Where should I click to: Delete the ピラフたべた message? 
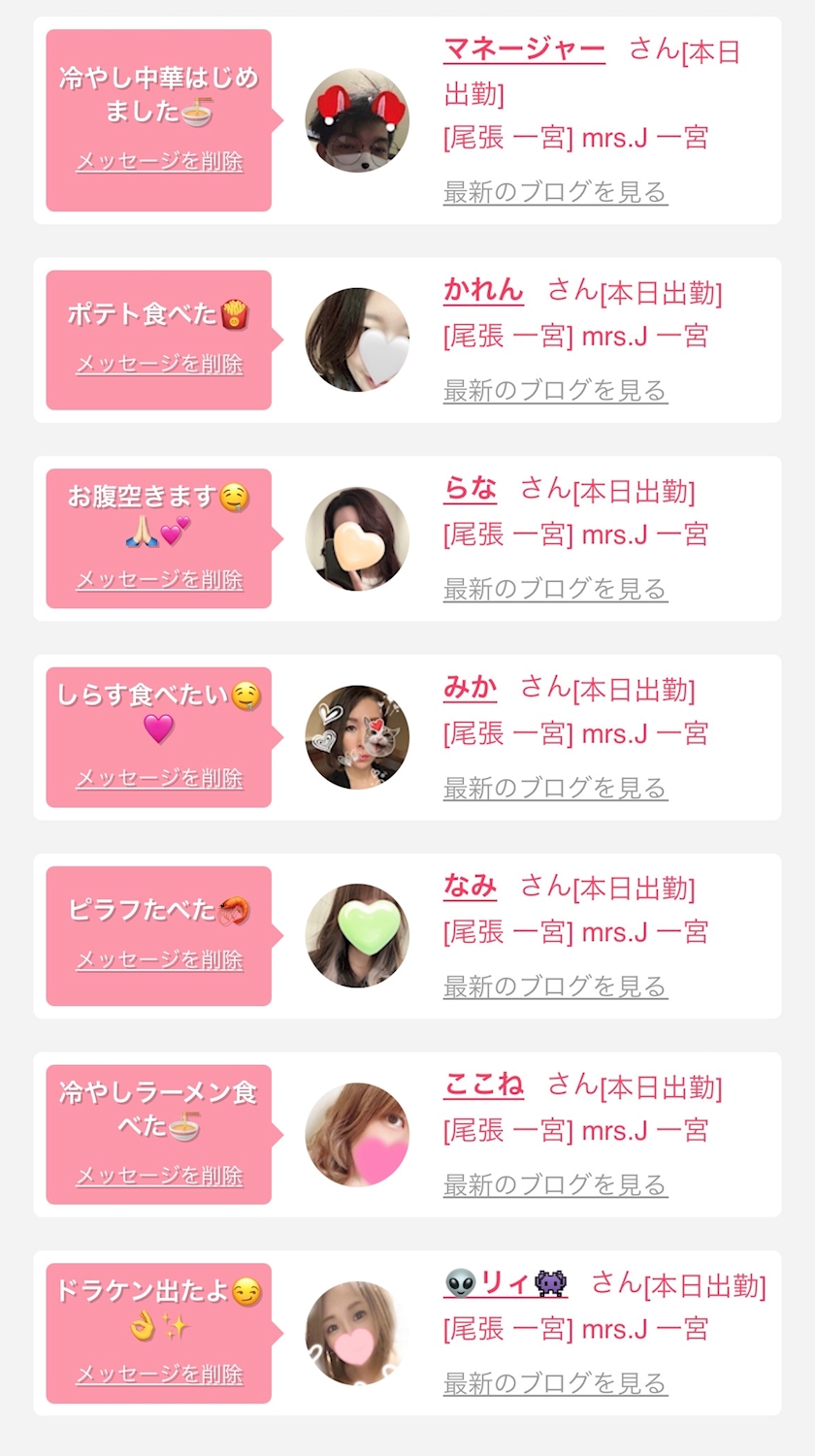159,959
